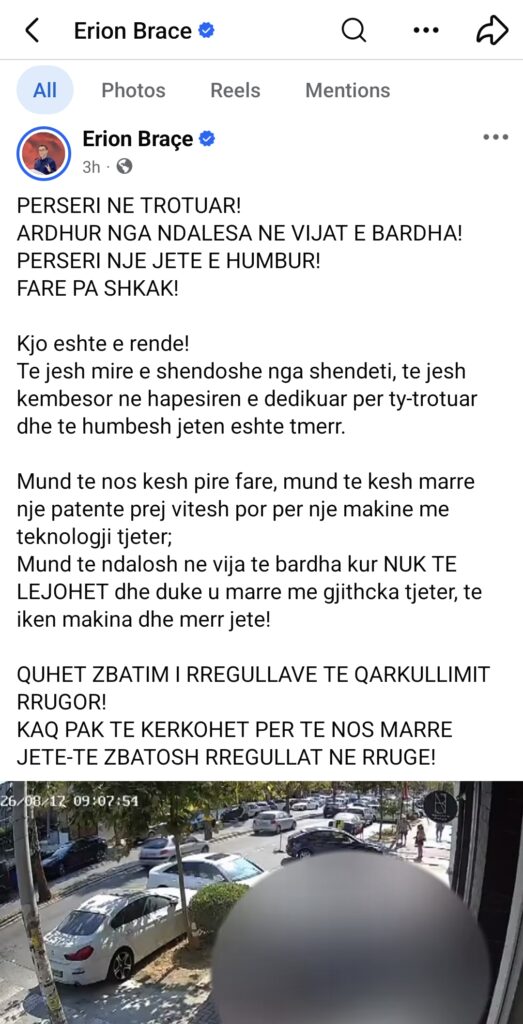Switch to the Mentions tab
523x1024 pixels.
347,90
